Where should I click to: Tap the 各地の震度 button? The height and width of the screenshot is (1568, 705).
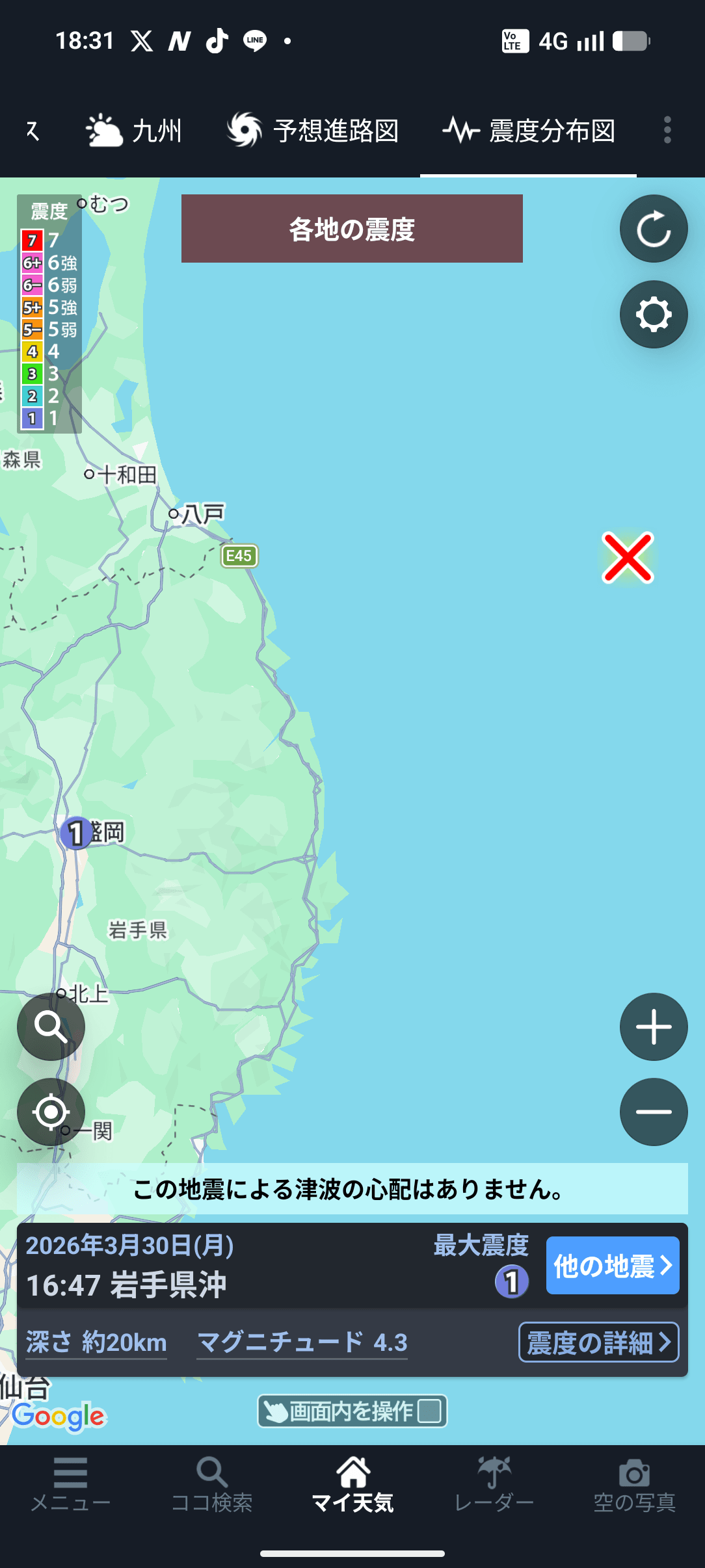352,229
